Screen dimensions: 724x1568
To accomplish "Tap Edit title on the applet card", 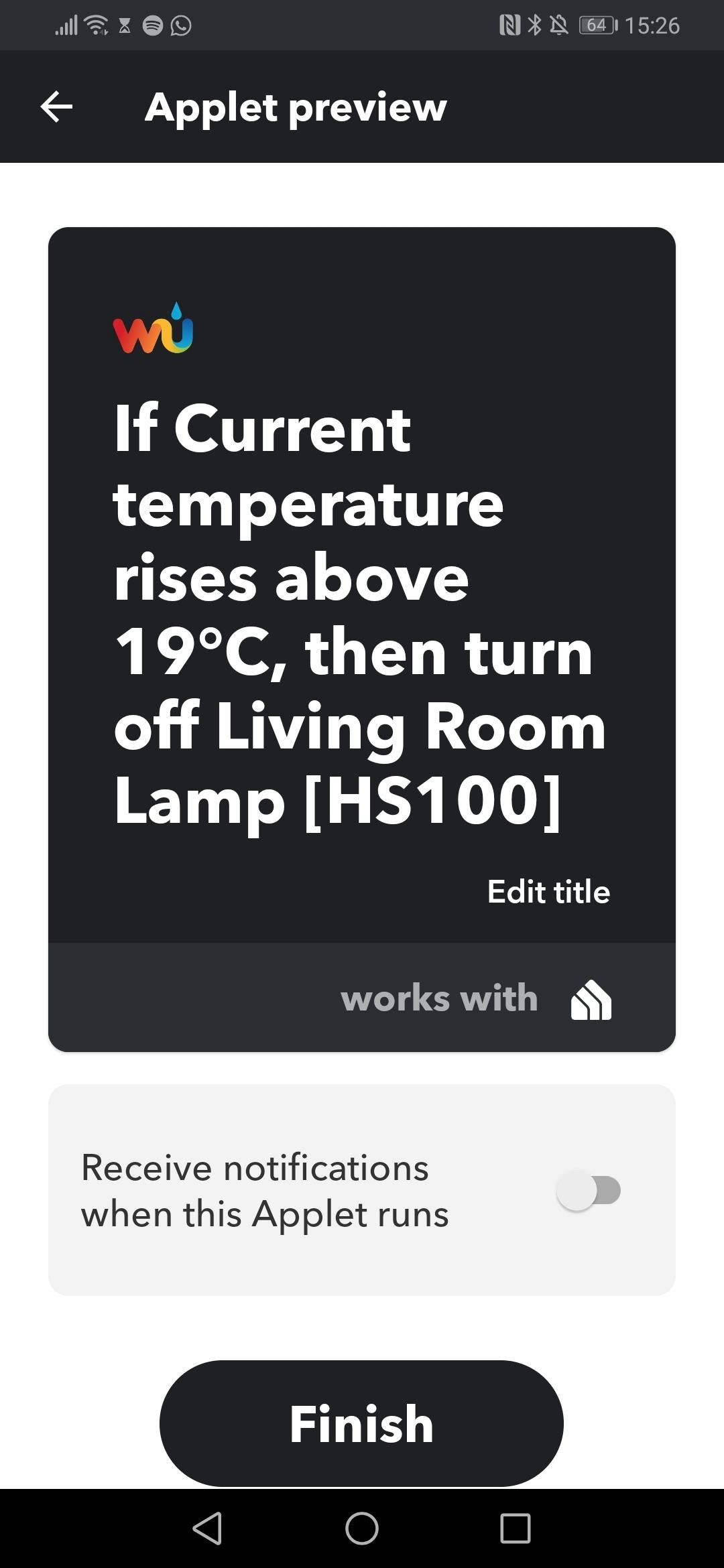I will click(548, 892).
